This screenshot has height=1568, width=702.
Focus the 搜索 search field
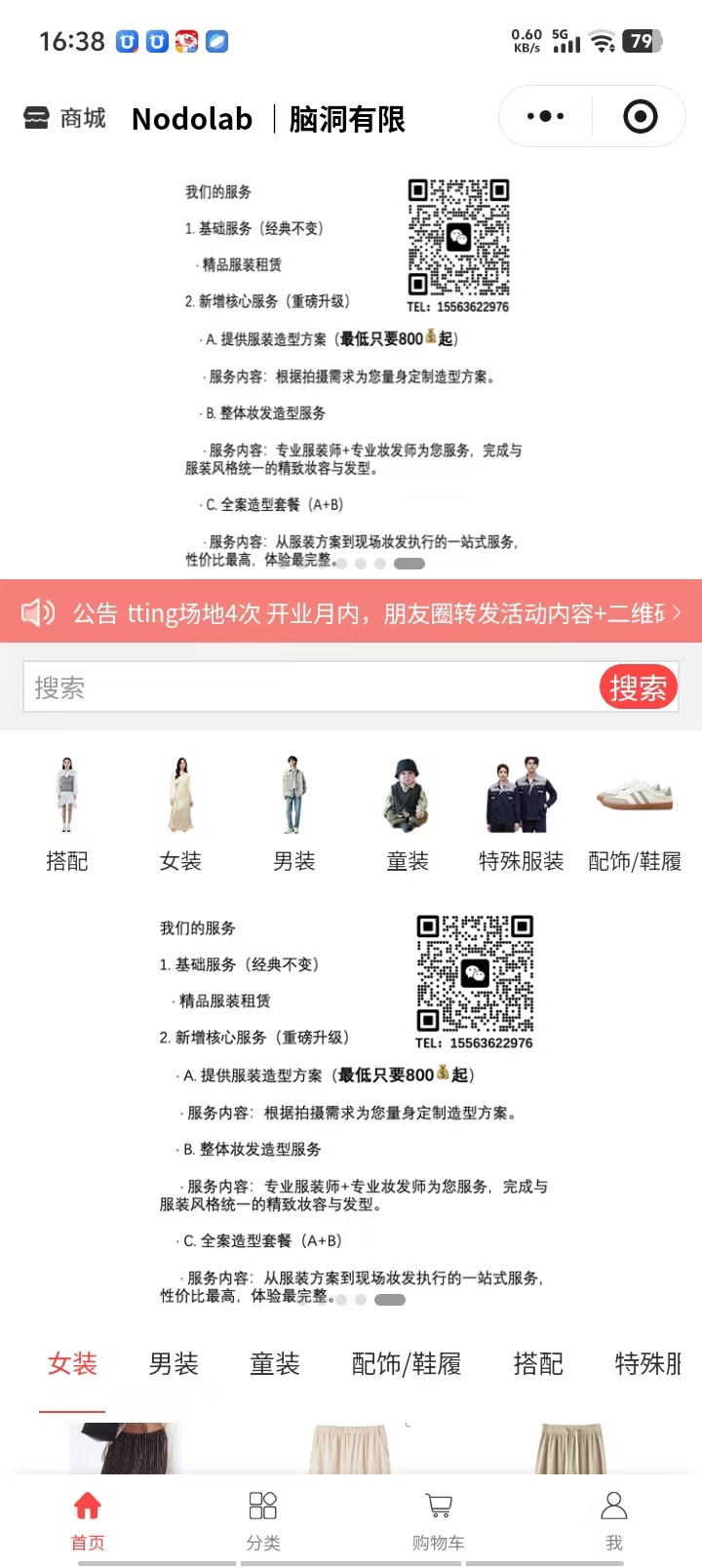312,687
